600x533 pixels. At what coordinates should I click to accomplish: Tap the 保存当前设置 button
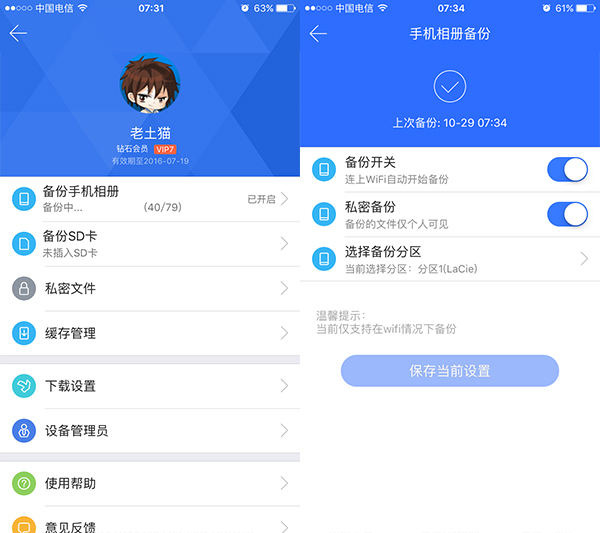point(450,371)
